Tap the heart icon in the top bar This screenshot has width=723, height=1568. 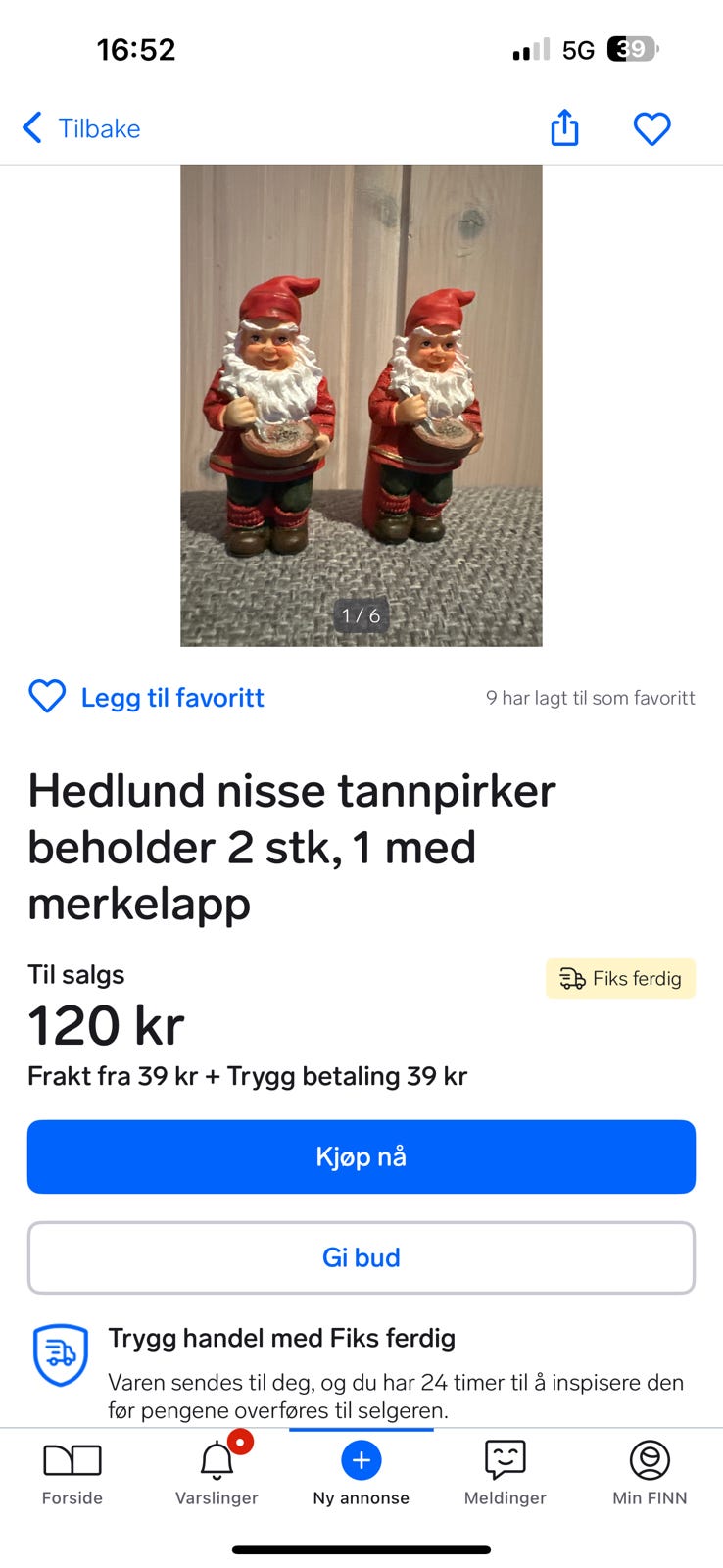(x=651, y=127)
